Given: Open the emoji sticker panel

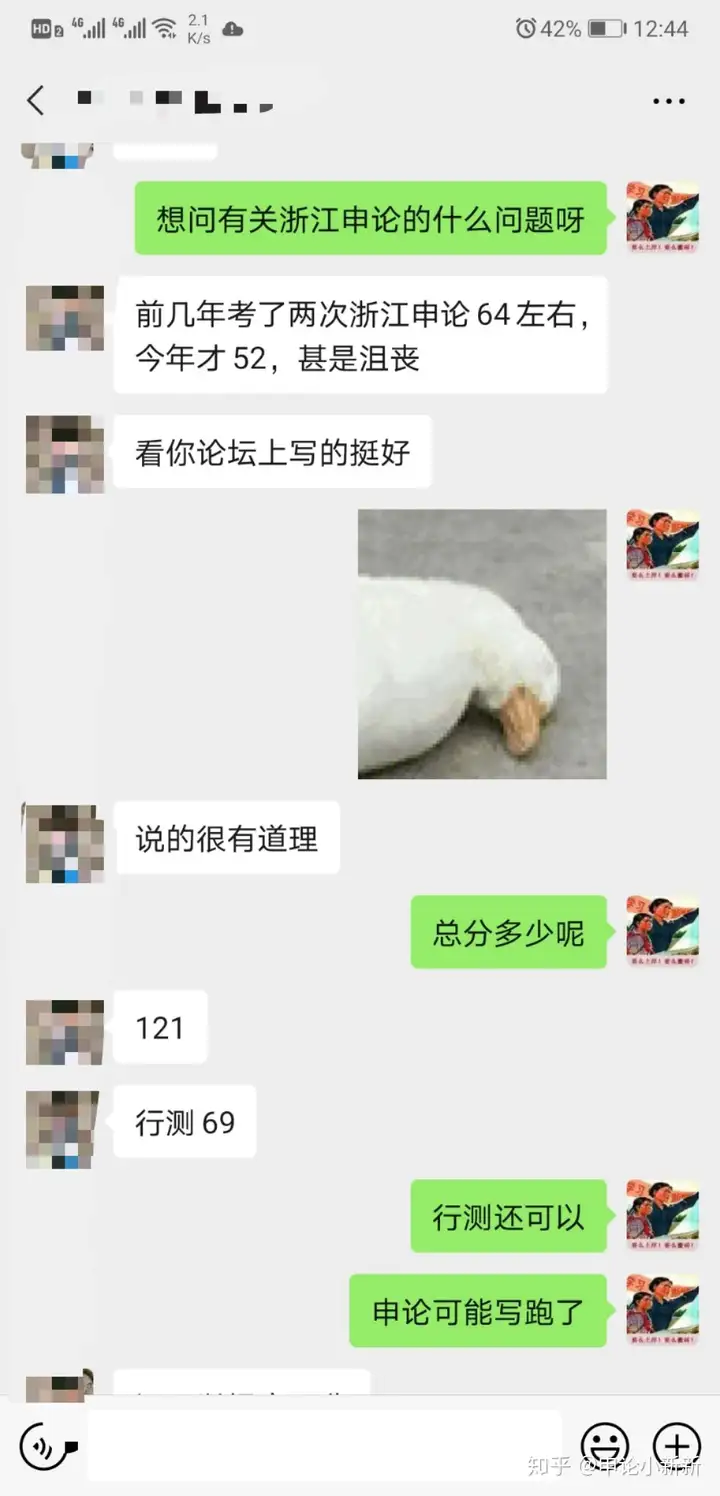Looking at the screenshot, I should (x=605, y=1446).
